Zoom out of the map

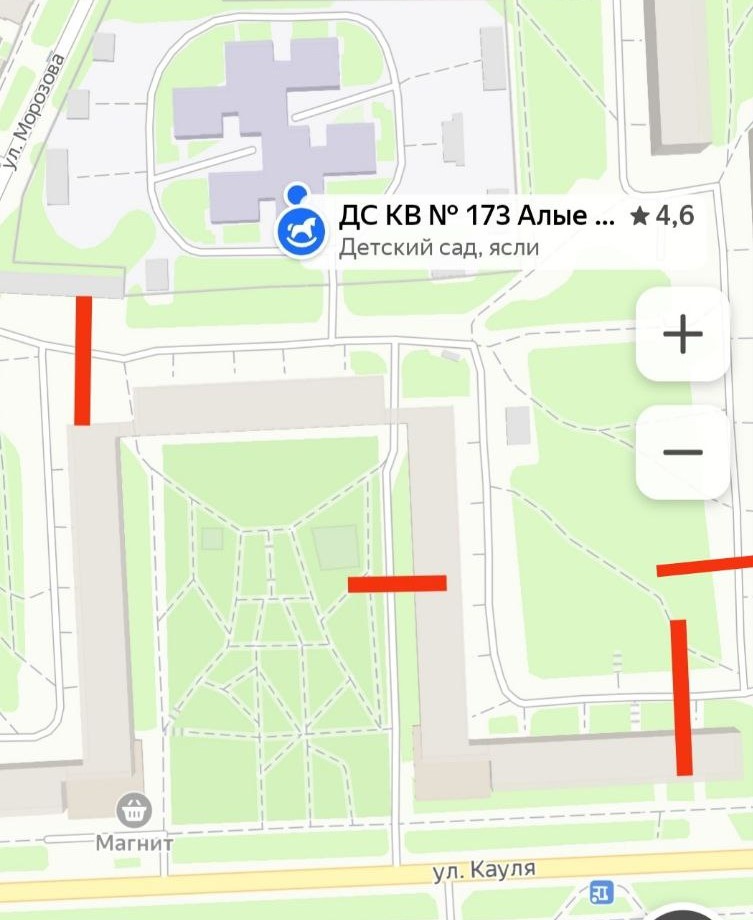point(683,452)
